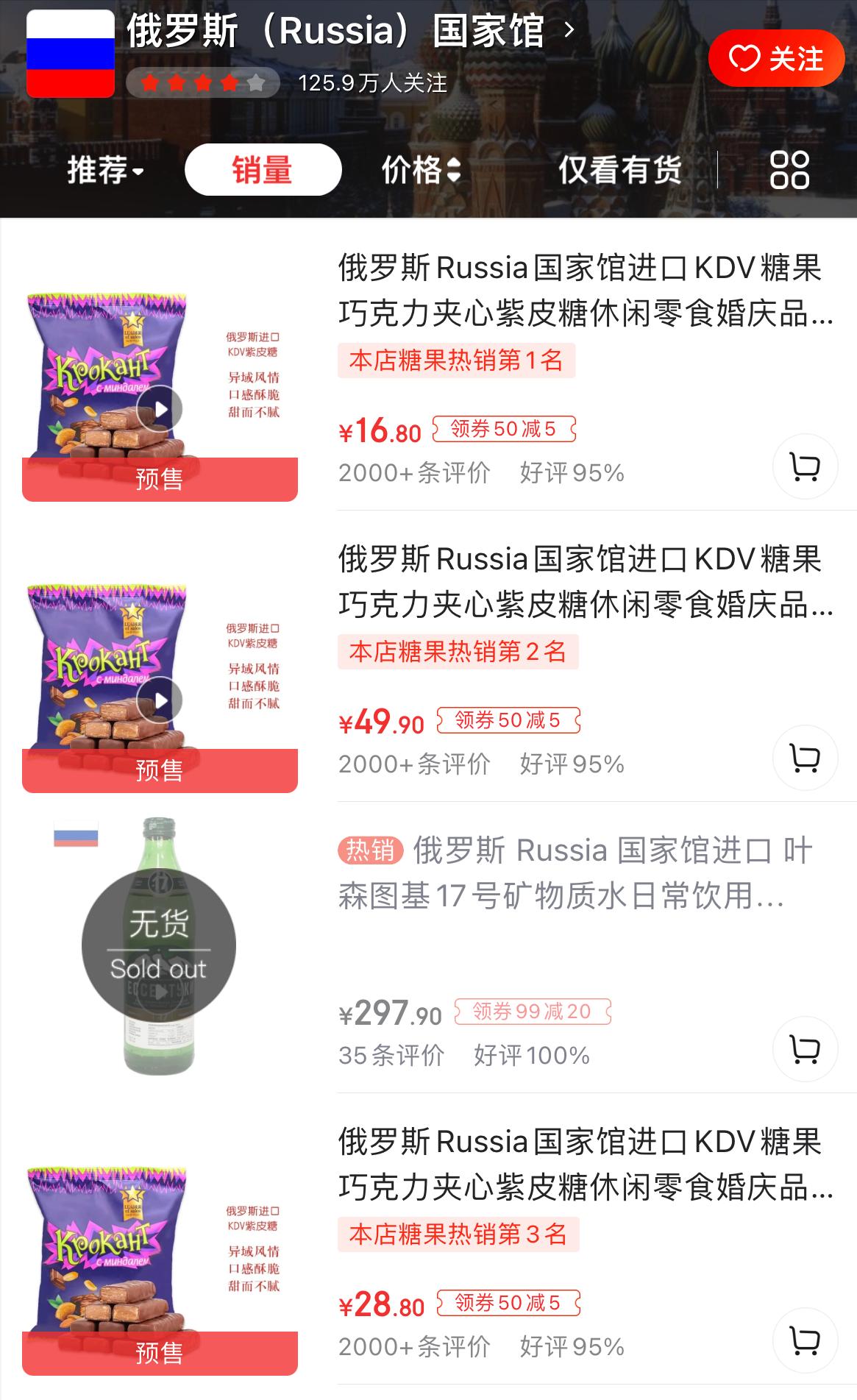The image size is (857, 1400).
Task: Open the 价格 price sort selector
Action: [419, 170]
